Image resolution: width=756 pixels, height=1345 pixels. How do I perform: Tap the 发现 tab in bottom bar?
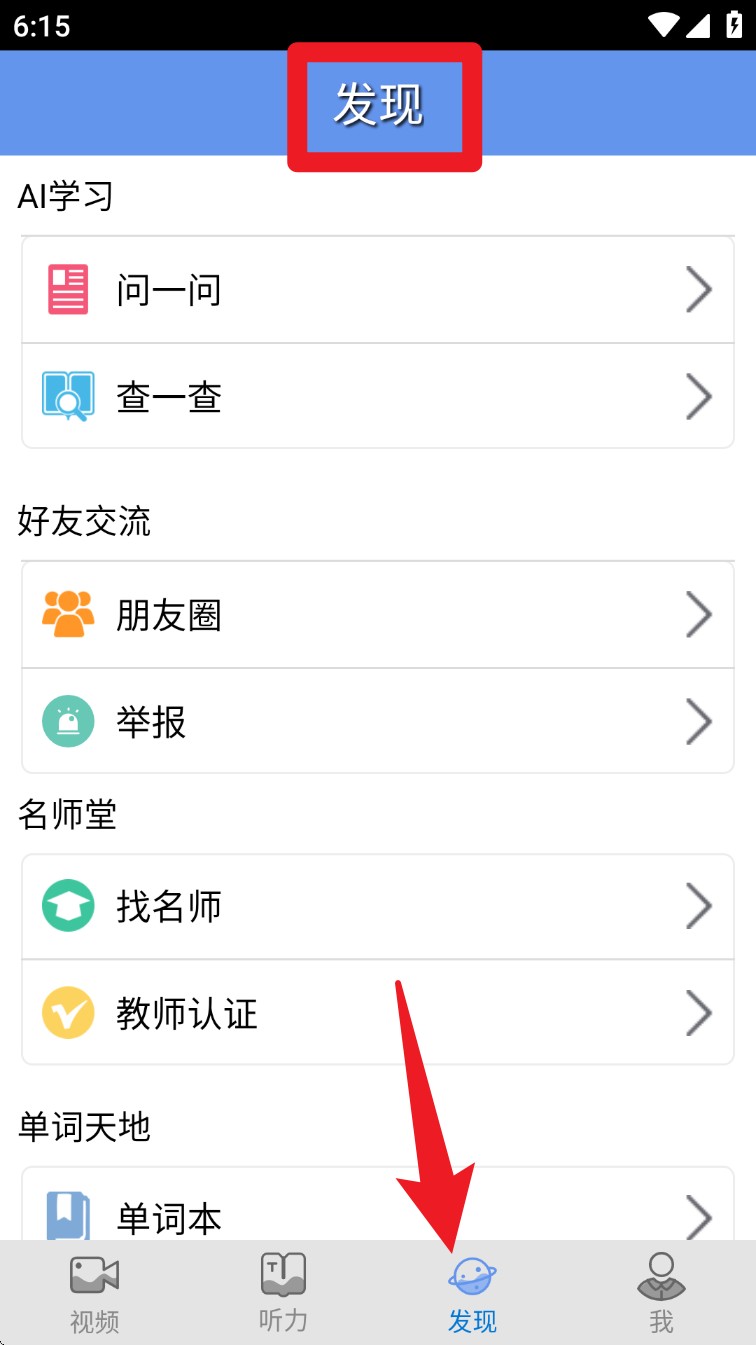tap(472, 1293)
